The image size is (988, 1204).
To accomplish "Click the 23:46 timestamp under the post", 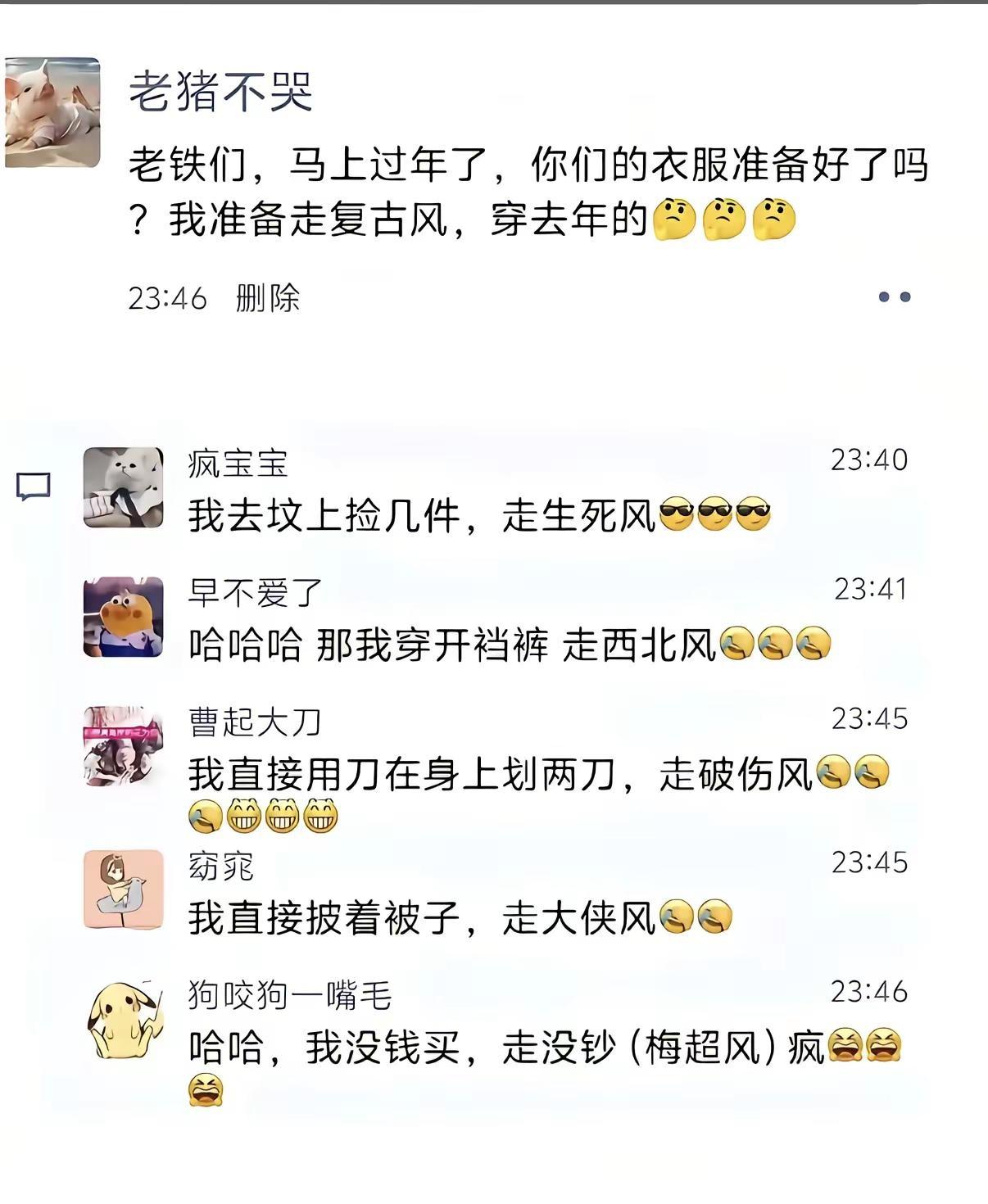I will [164, 299].
